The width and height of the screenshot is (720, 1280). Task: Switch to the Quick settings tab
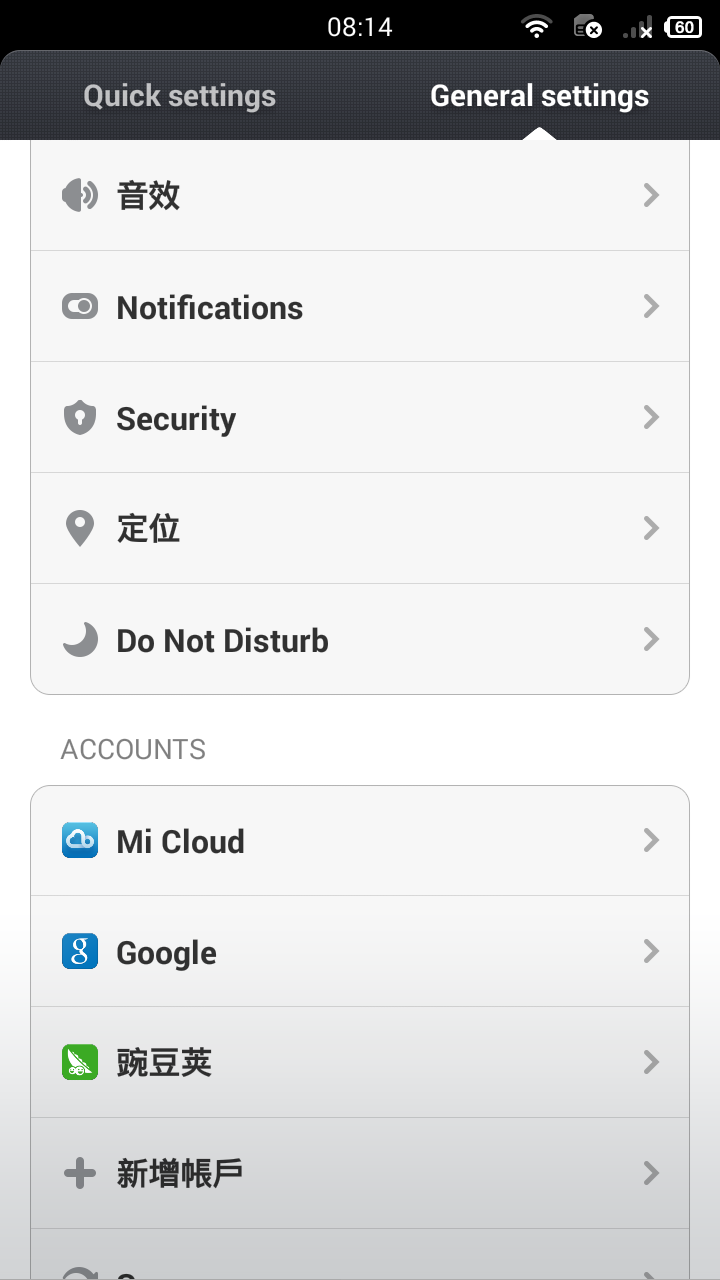(180, 96)
